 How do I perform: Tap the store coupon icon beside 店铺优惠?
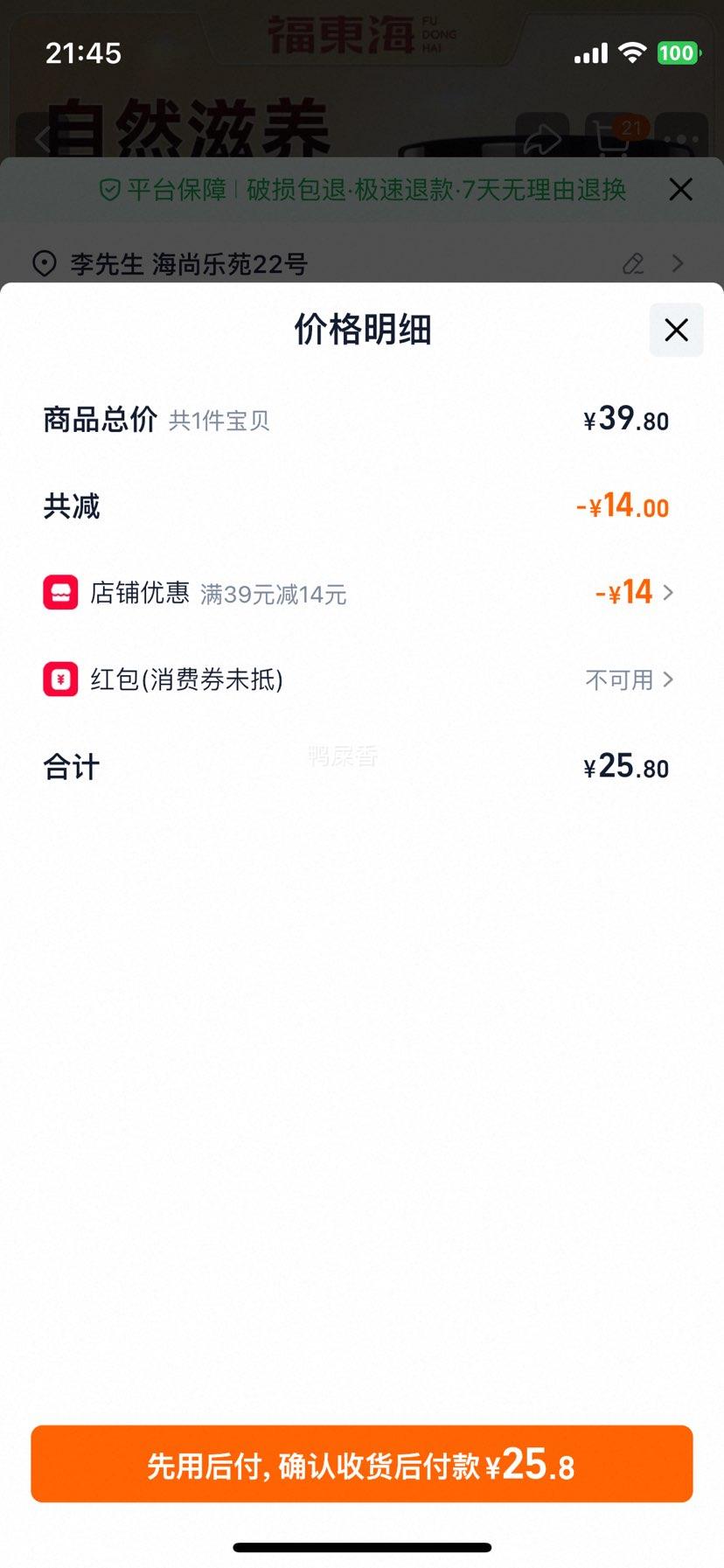pyautogui.click(x=60, y=592)
